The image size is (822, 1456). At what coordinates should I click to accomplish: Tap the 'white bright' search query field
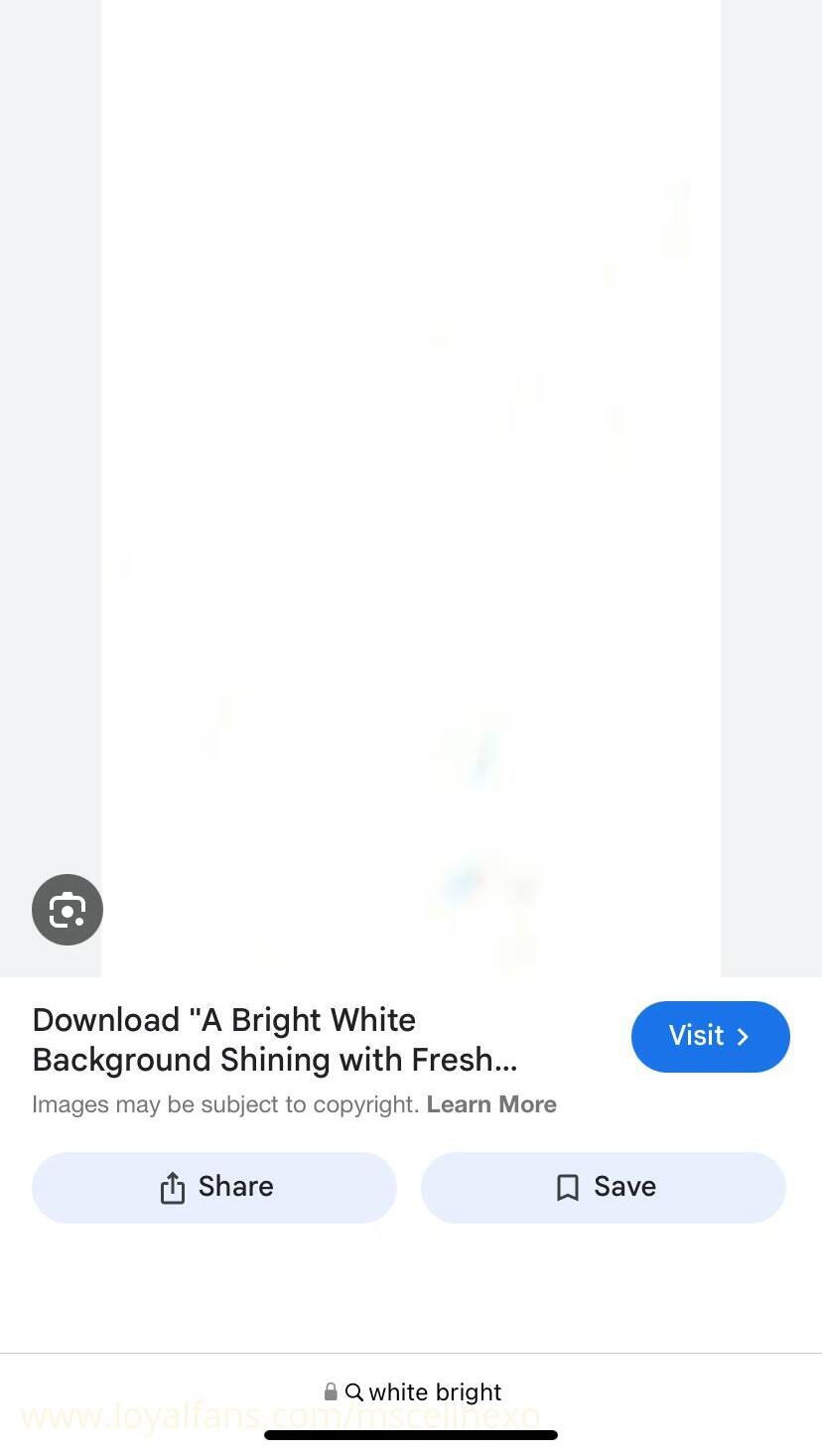(437, 1392)
